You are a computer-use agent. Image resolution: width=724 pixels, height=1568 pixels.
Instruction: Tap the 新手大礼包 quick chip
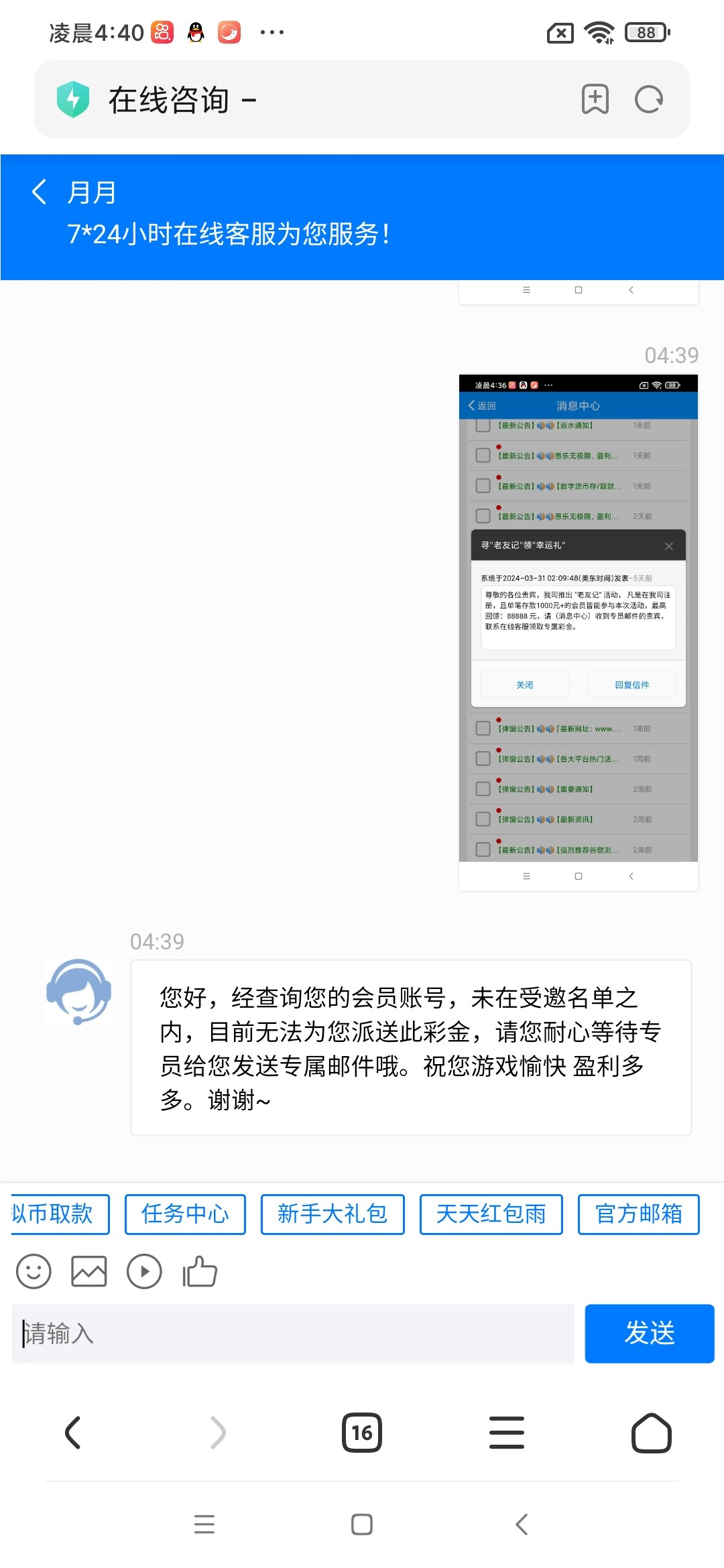pos(333,1214)
